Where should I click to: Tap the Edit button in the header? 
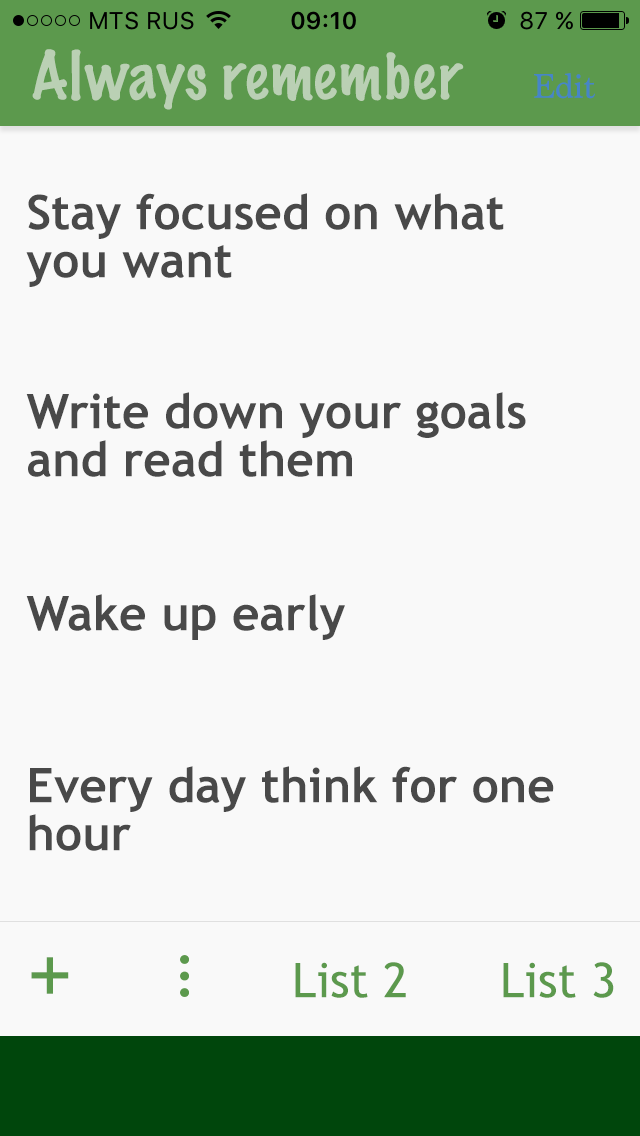pos(564,87)
